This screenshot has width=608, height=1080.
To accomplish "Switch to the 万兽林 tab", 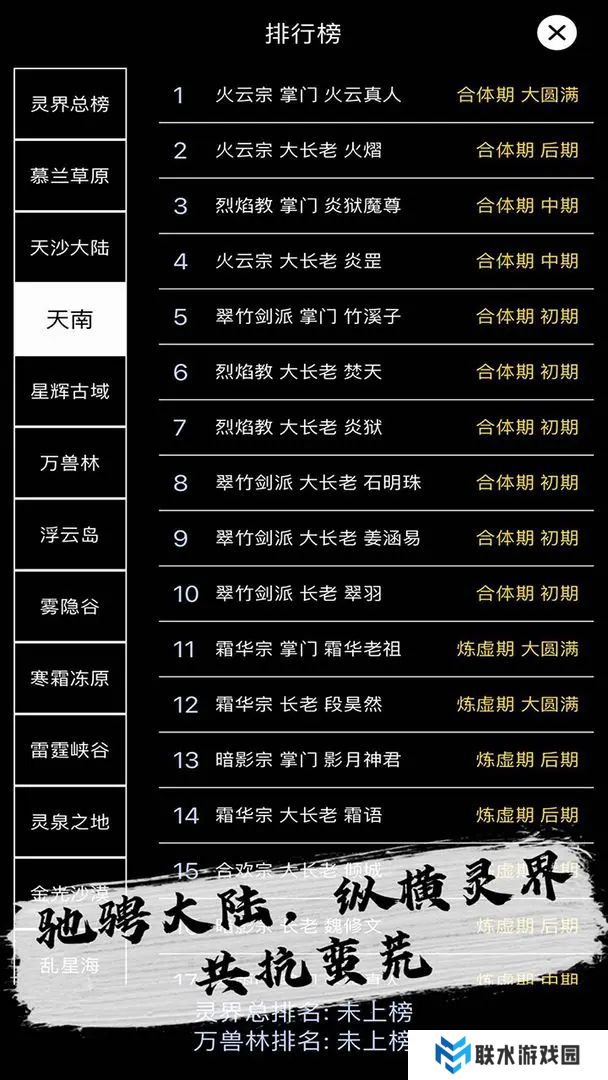I will [x=70, y=463].
